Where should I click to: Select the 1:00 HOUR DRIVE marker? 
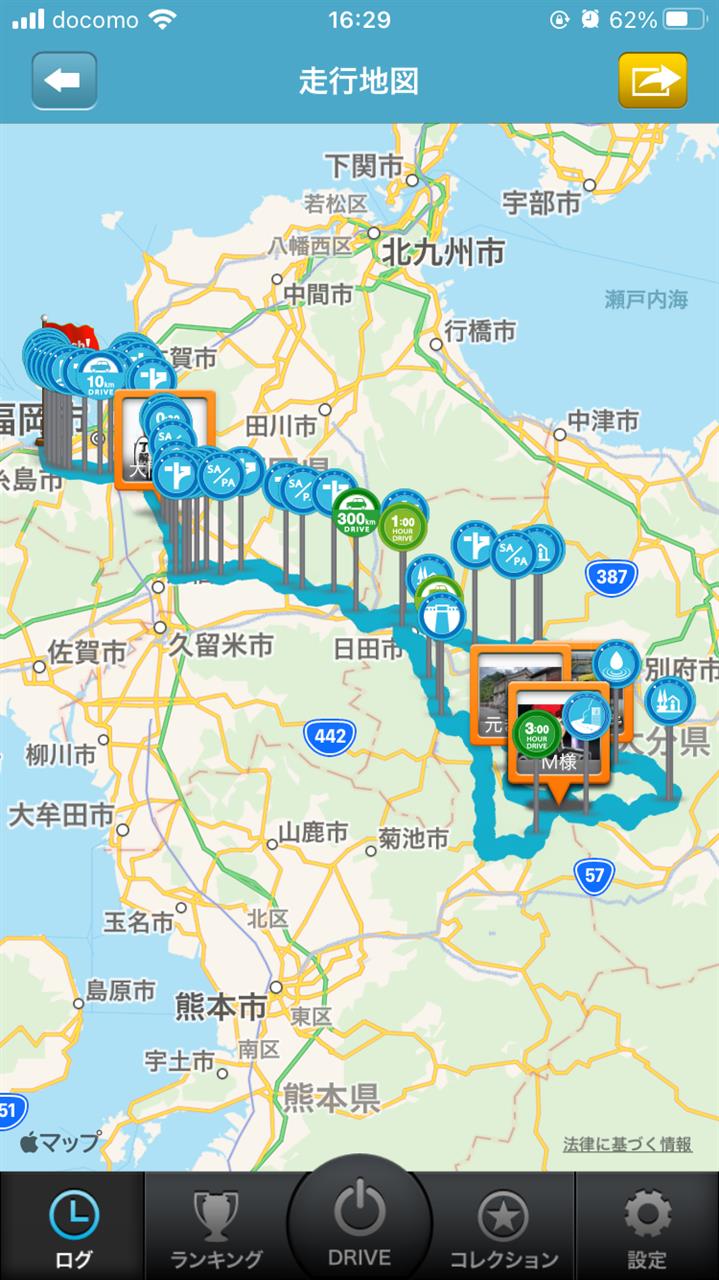tap(402, 529)
